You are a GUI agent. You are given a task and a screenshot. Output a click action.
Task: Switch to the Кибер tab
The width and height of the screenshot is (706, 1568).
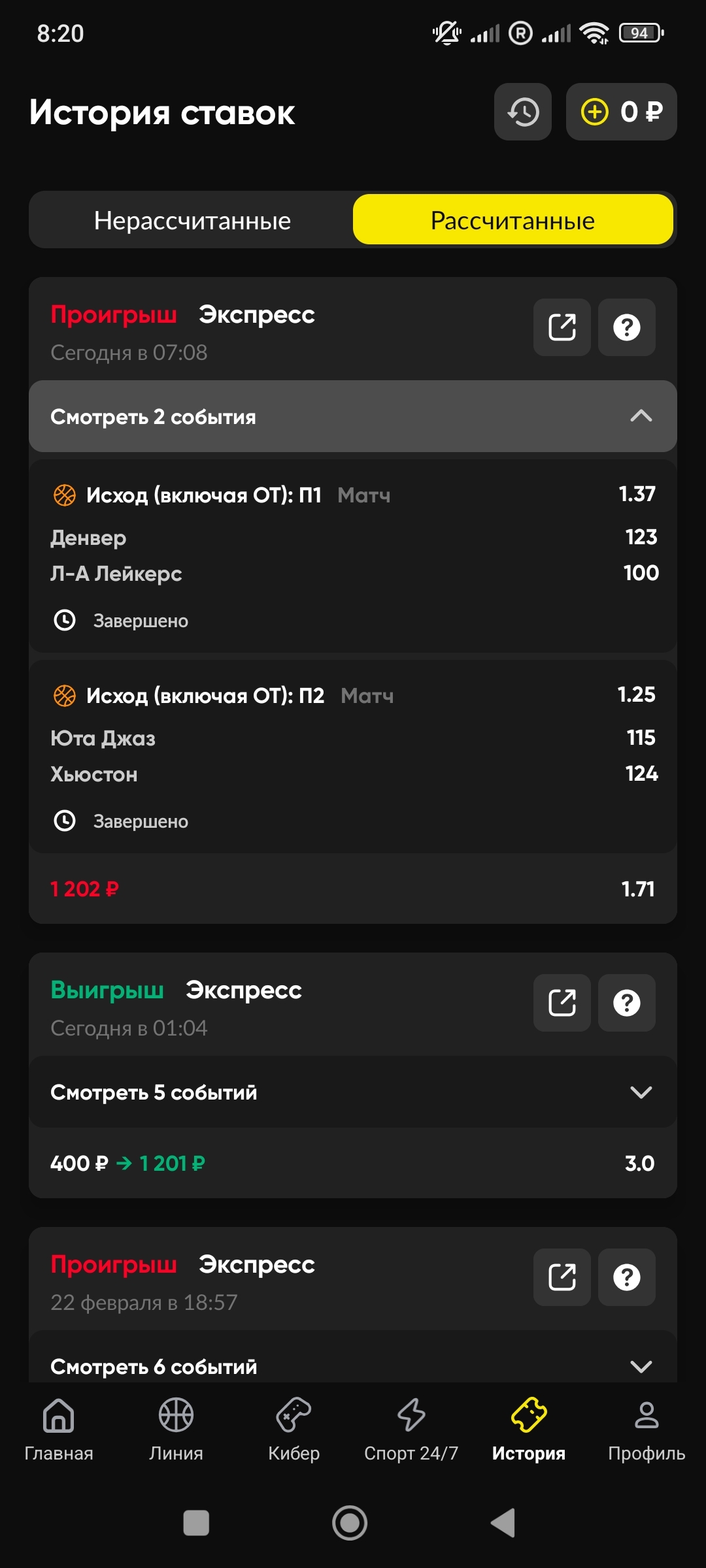(294, 1429)
